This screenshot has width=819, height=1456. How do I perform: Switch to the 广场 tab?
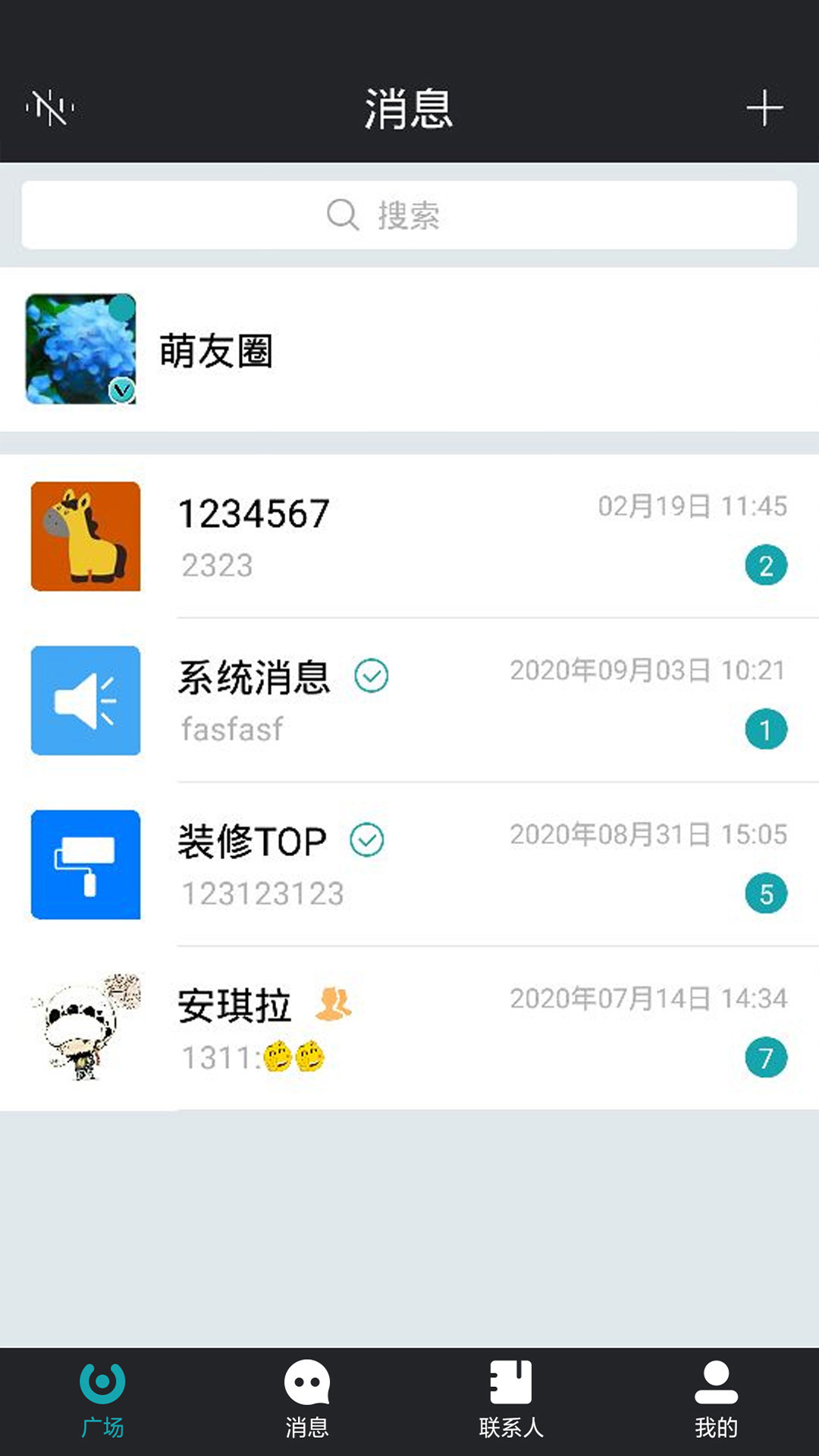(x=102, y=1400)
